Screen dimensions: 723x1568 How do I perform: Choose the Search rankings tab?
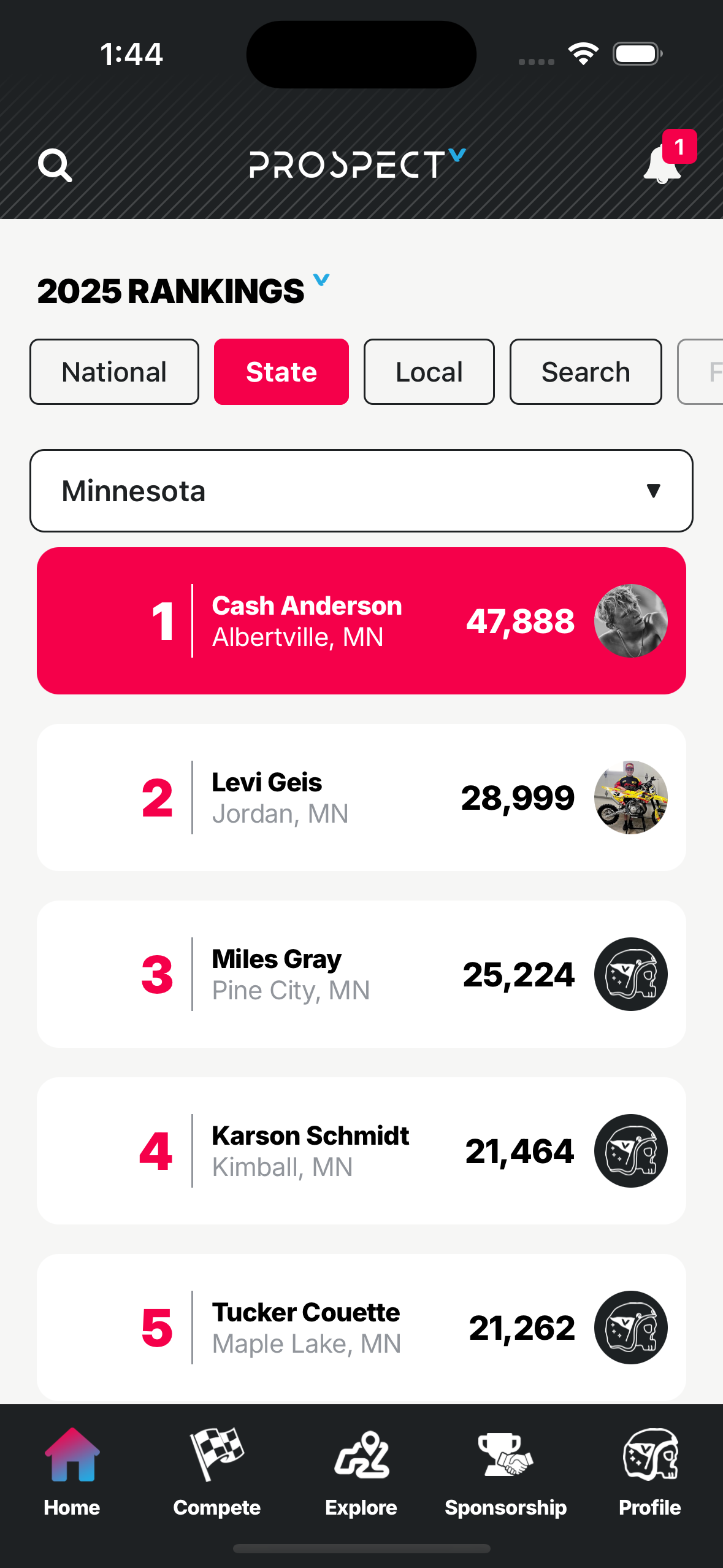[x=585, y=372]
